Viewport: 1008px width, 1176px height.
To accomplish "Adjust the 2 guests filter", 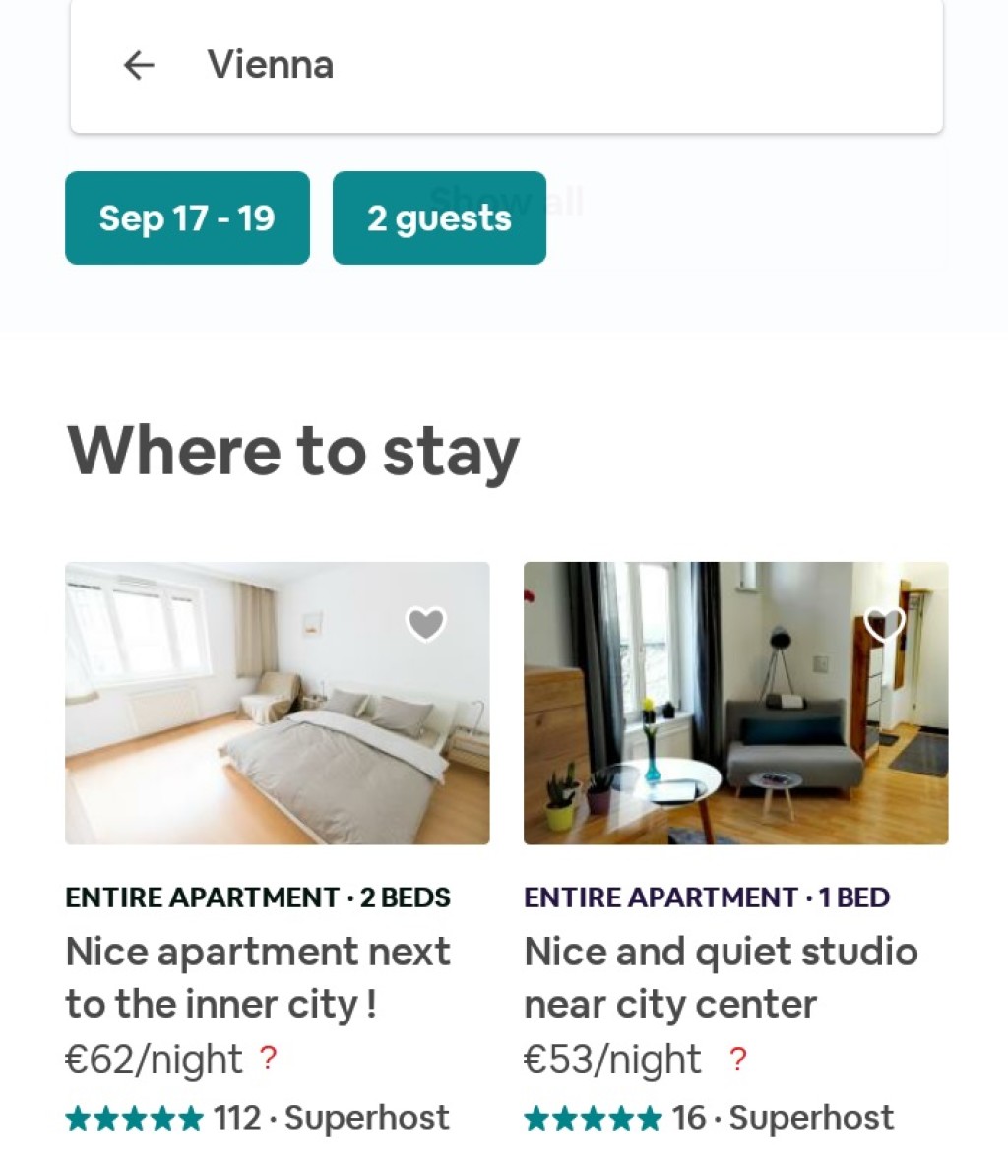I will pos(439,217).
